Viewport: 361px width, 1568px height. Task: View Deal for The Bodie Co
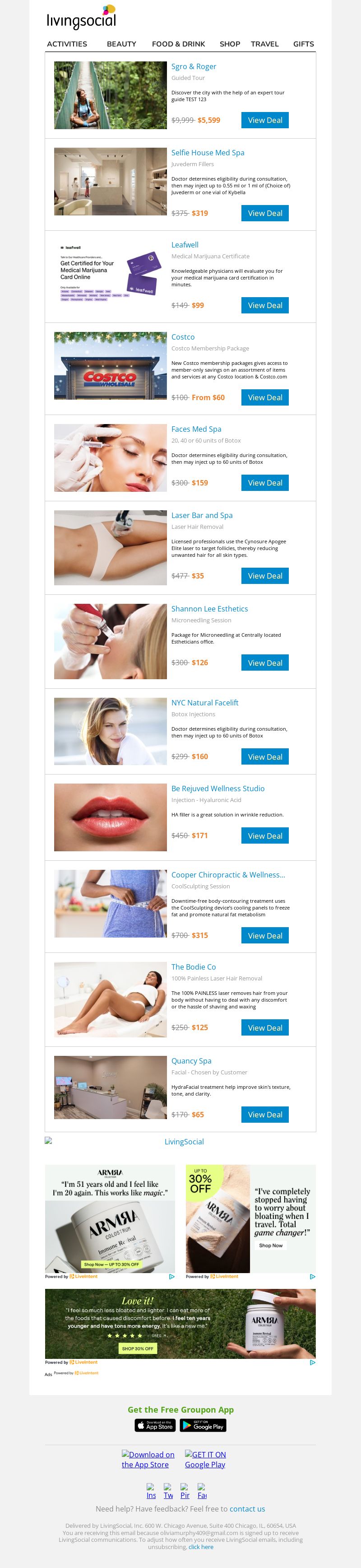264,1027
